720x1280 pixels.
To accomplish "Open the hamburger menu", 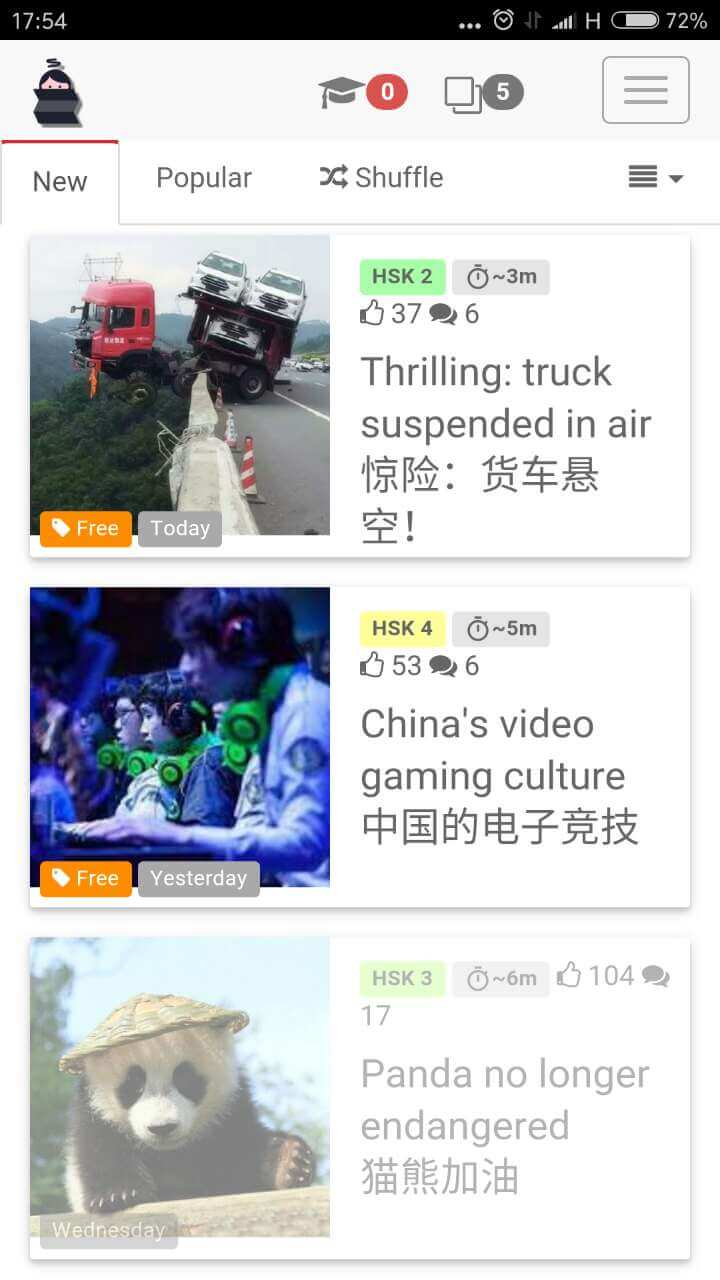I will [x=645, y=90].
